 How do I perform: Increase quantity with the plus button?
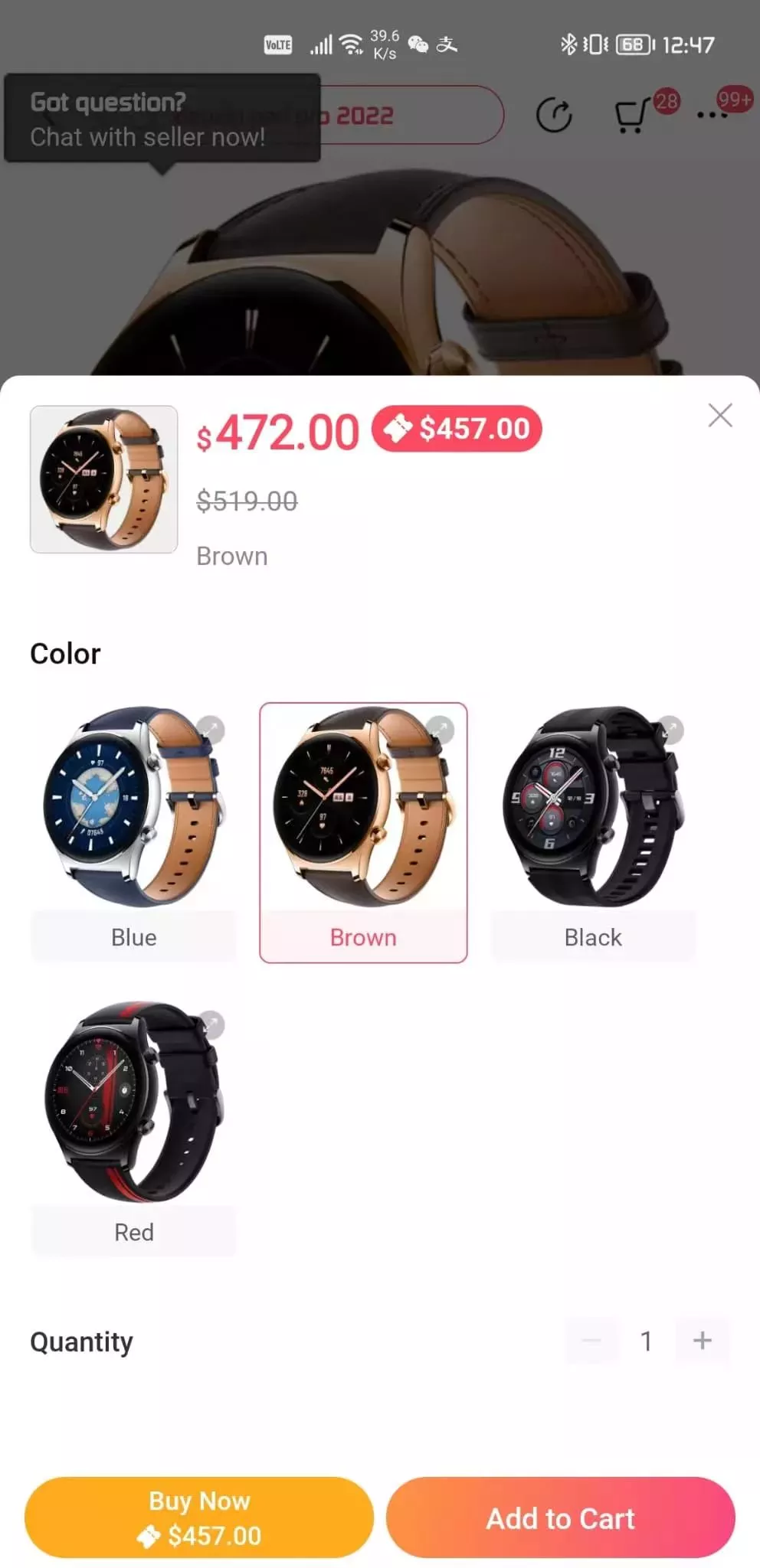pyautogui.click(x=702, y=1341)
